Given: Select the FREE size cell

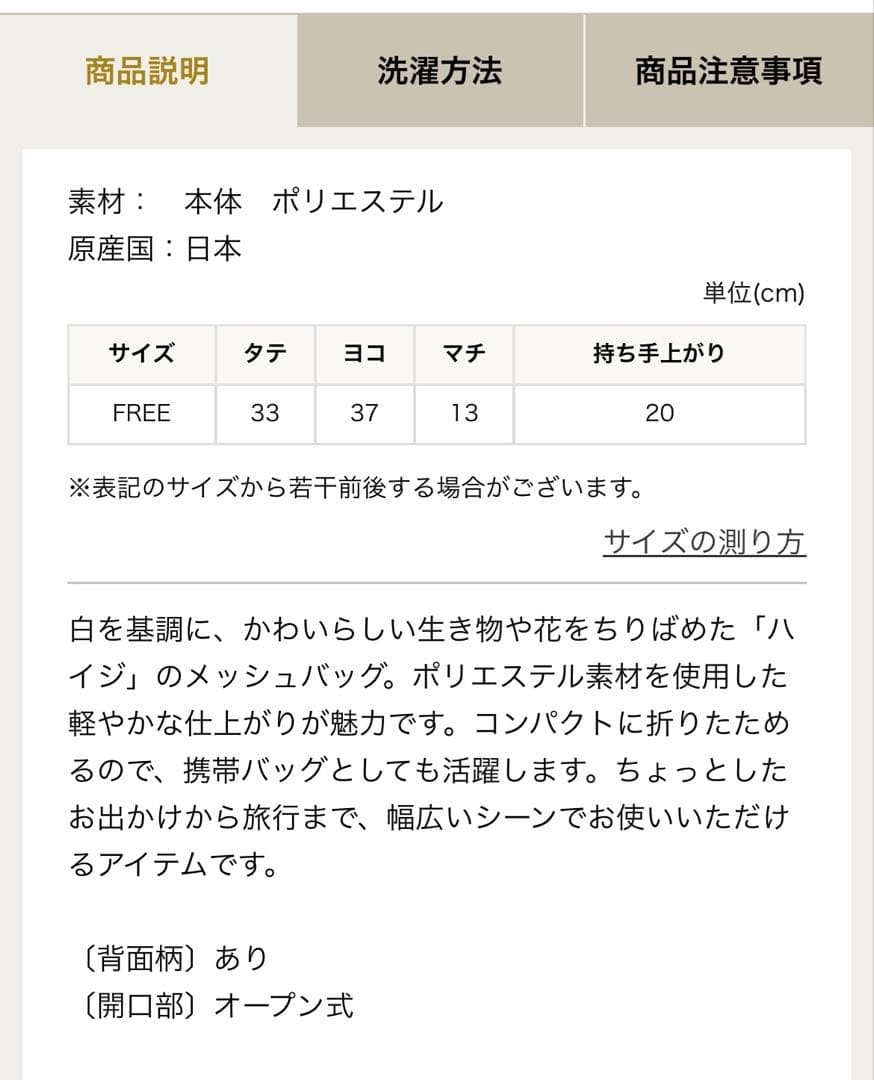Looking at the screenshot, I should pyautogui.click(x=140, y=413).
